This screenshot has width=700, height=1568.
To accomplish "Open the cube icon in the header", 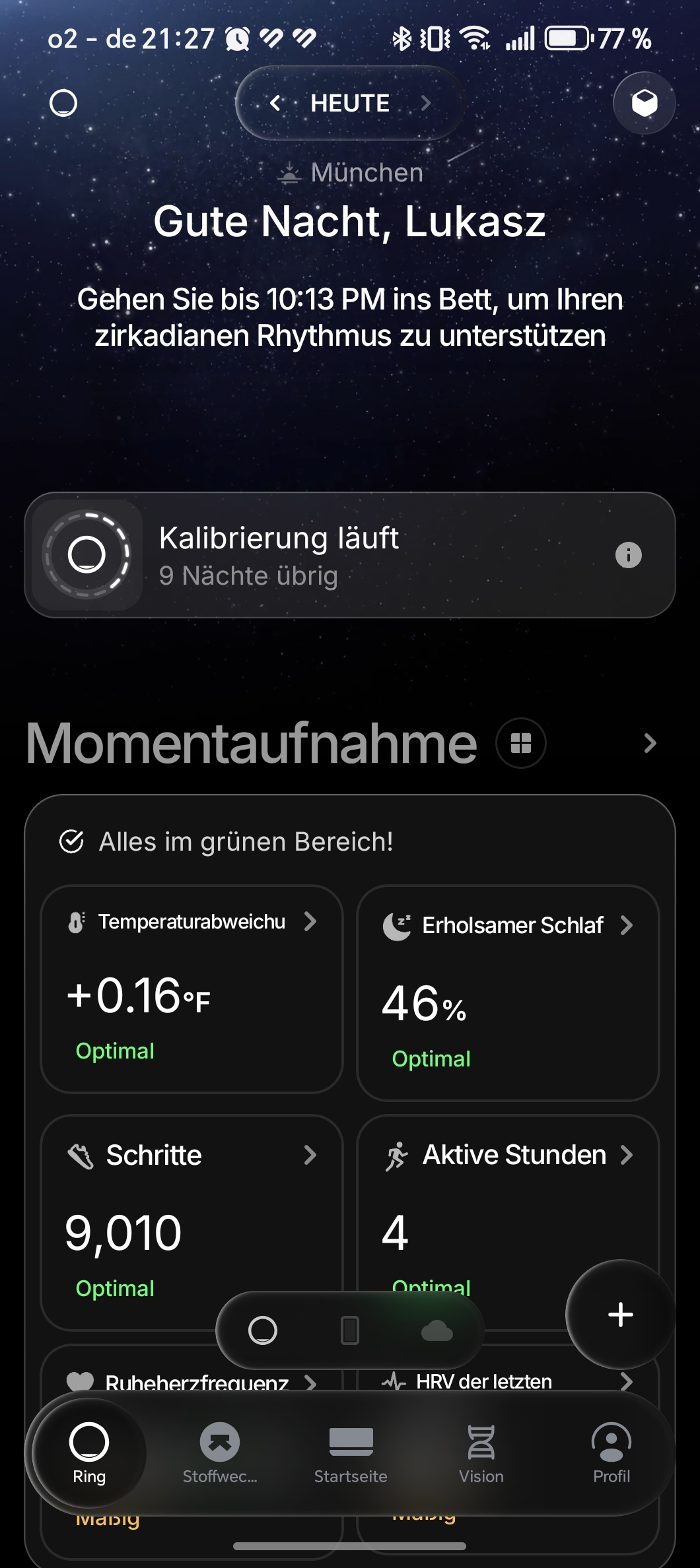I will pyautogui.click(x=644, y=103).
